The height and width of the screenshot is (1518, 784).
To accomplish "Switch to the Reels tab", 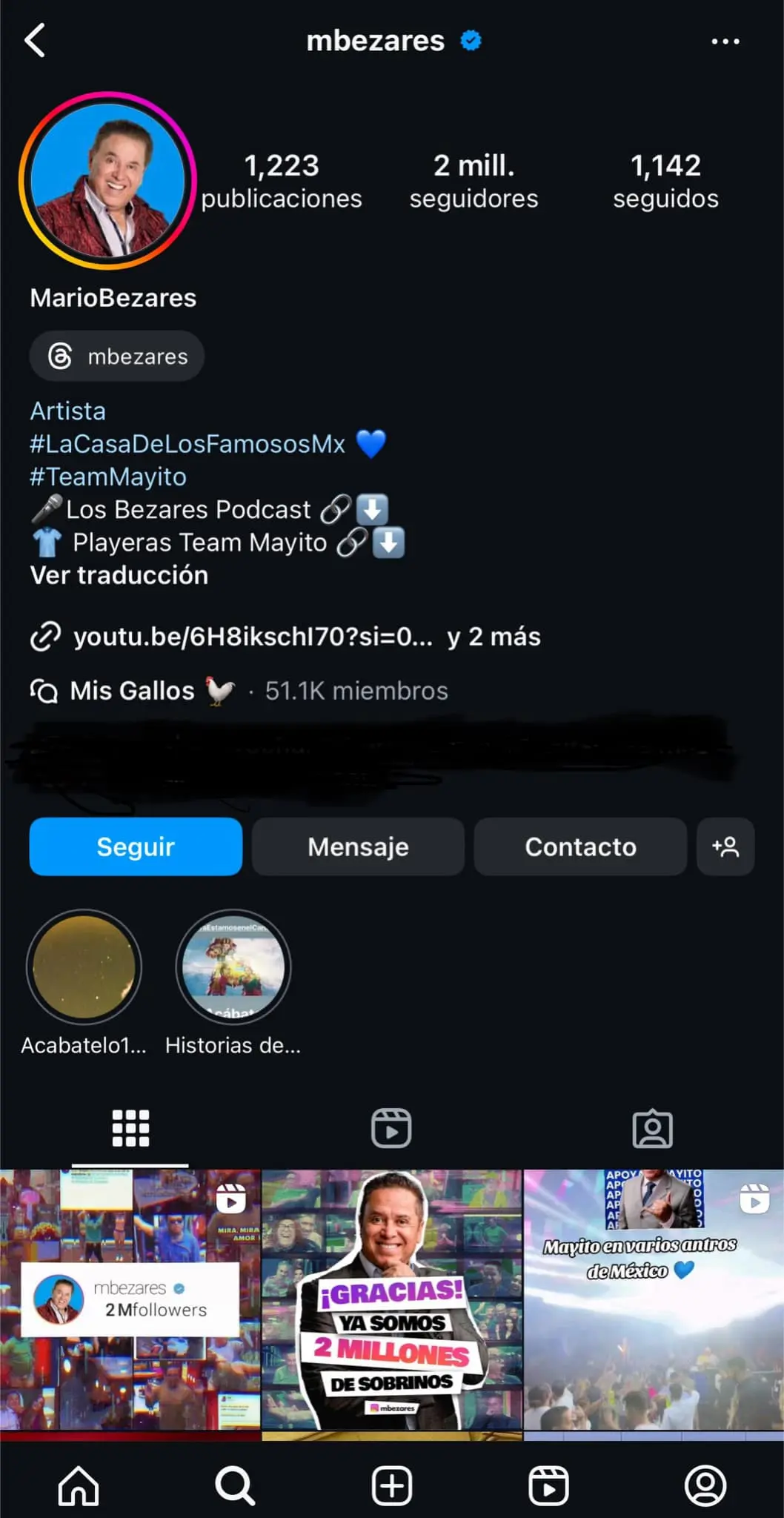I will point(391,1128).
